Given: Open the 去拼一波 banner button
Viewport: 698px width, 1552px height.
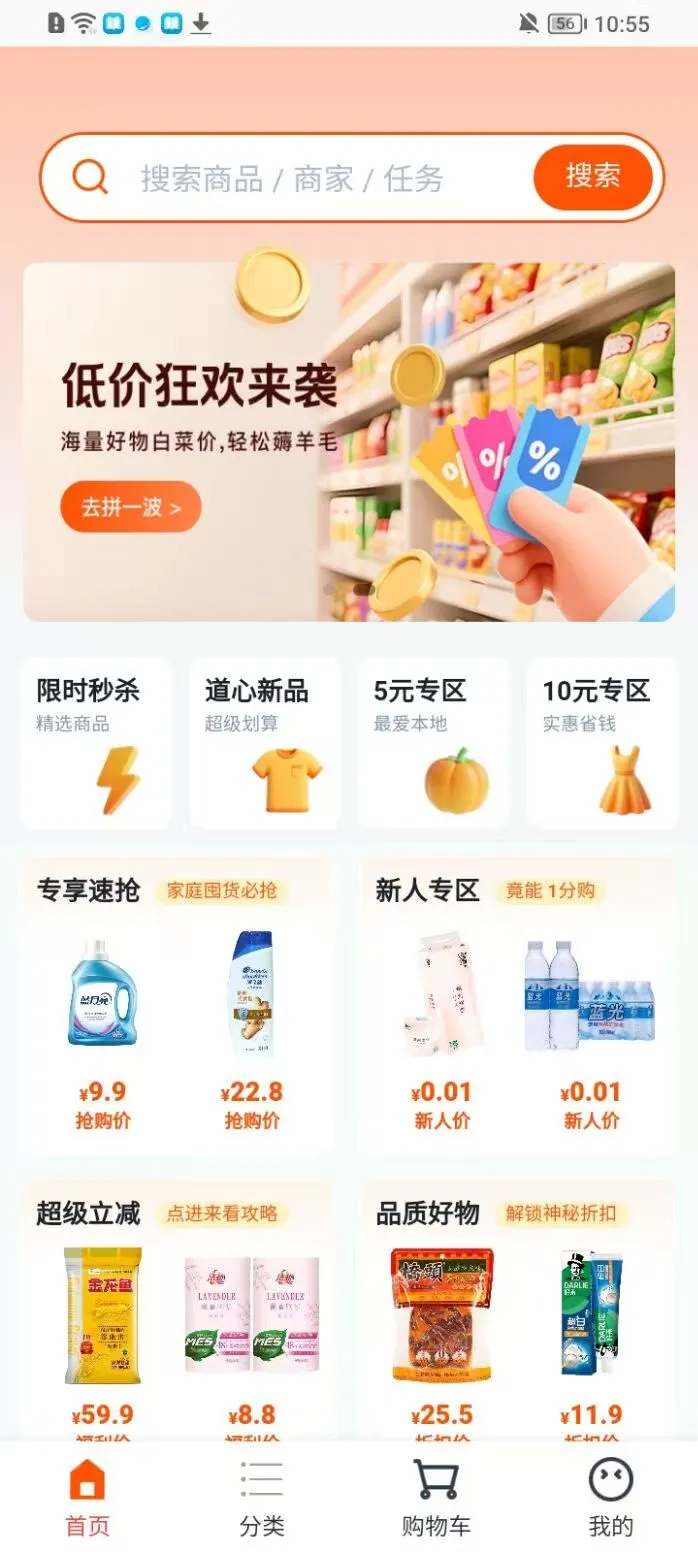Looking at the screenshot, I should pos(131,507).
